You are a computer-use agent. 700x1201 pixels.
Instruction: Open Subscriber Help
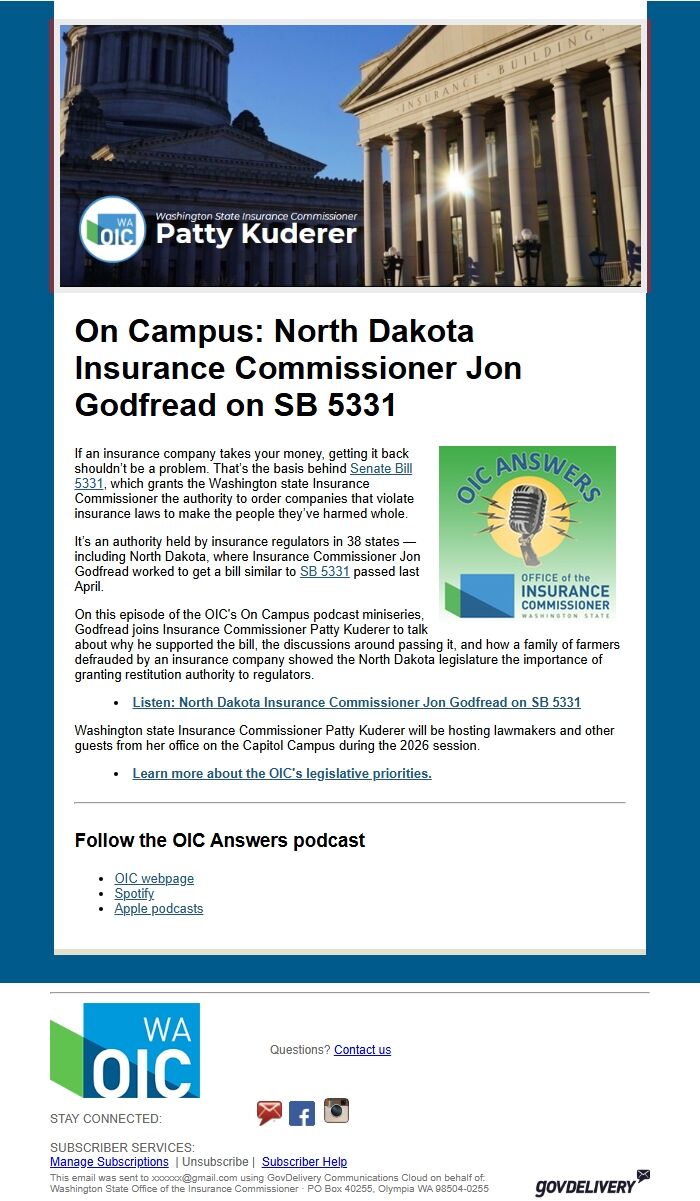(x=304, y=1162)
